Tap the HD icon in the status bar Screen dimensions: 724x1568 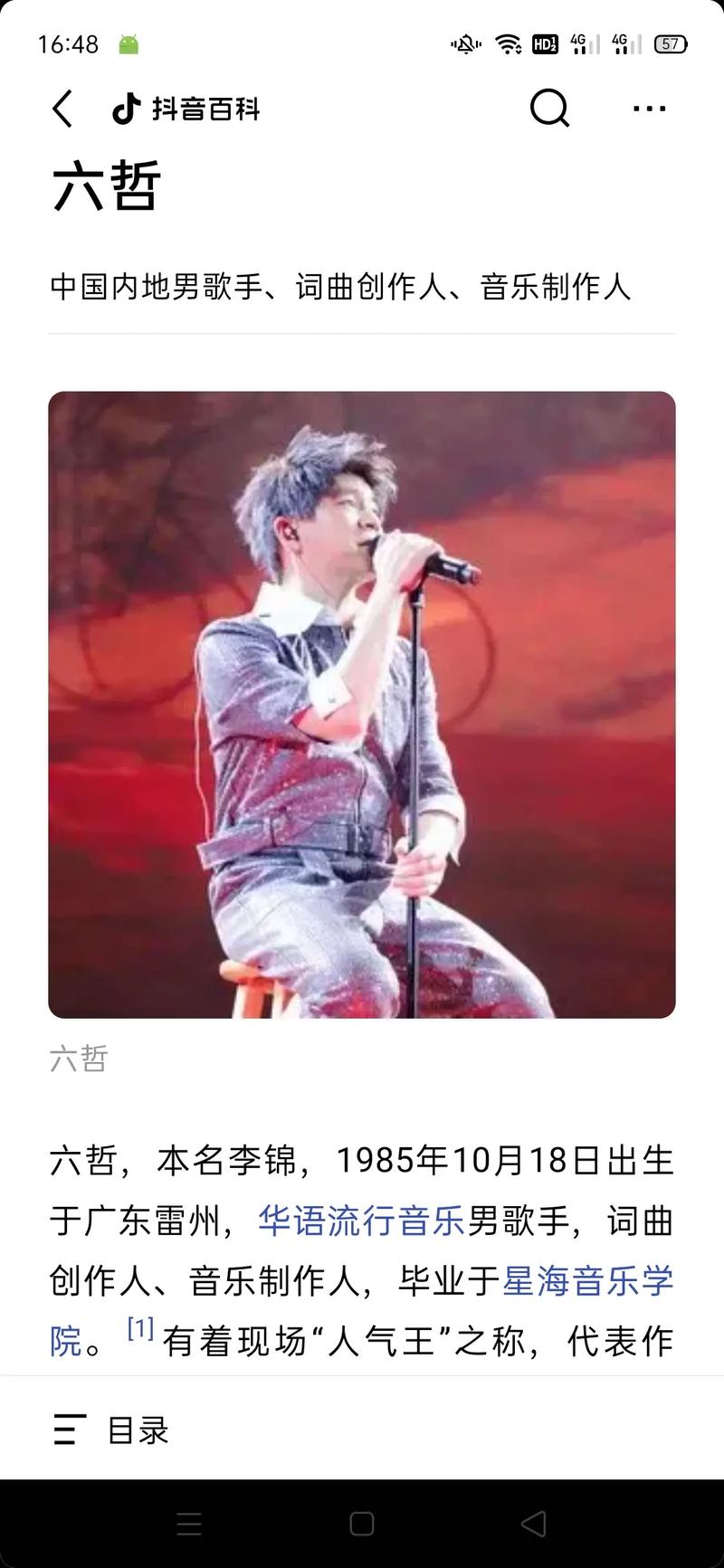pos(545,42)
